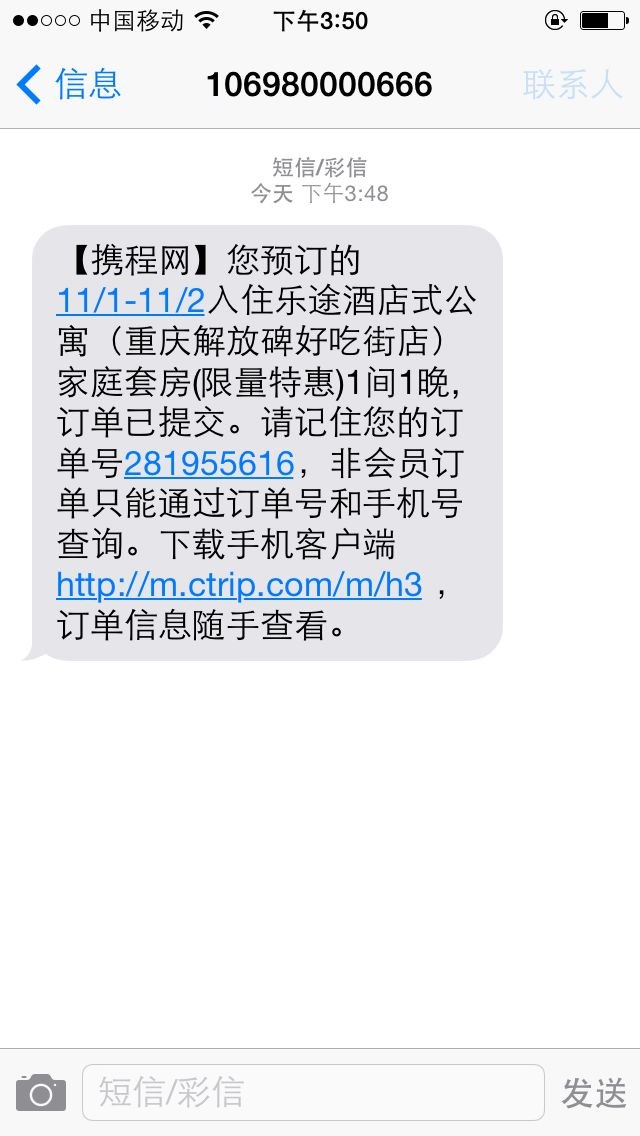Focus the 短信/彩信 message input field
The image size is (640, 1136).
coord(313,1093)
